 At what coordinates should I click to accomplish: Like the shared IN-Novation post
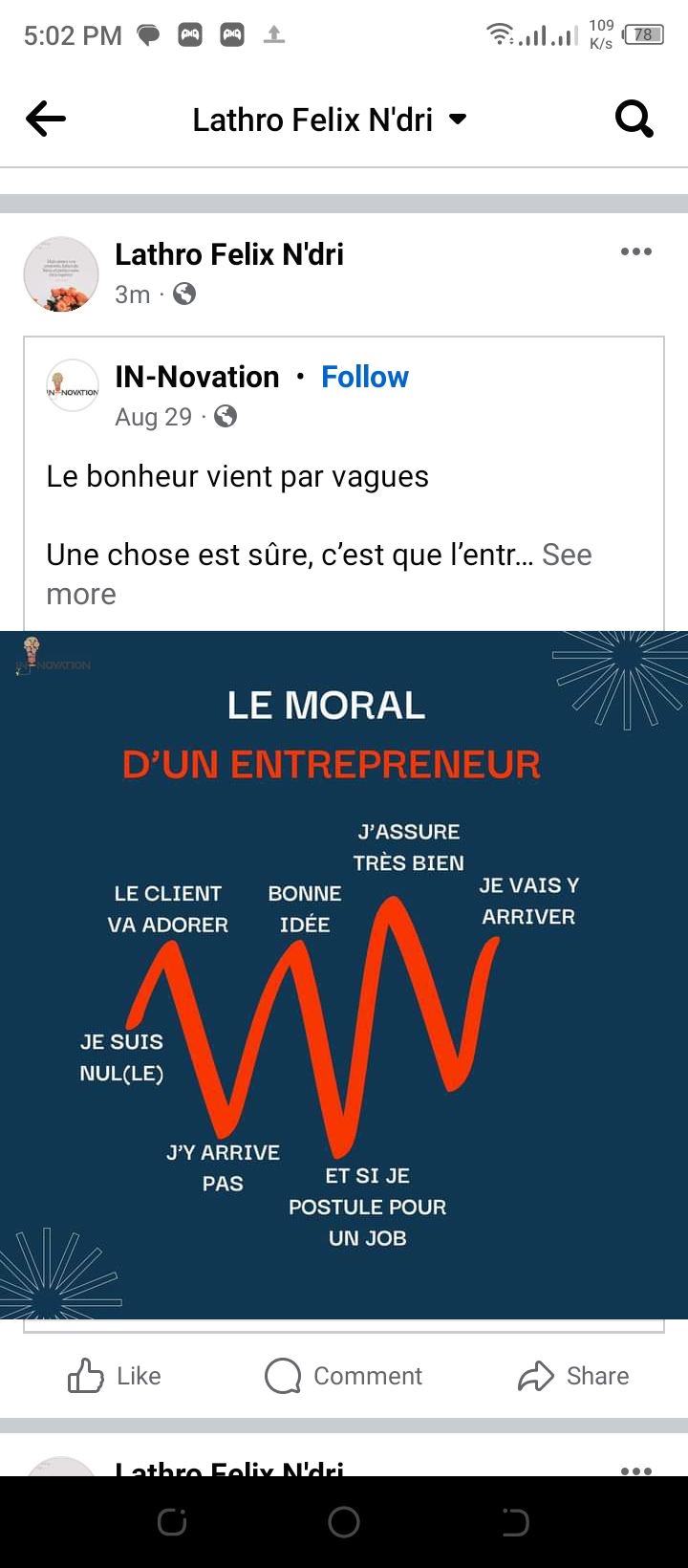(x=115, y=1376)
